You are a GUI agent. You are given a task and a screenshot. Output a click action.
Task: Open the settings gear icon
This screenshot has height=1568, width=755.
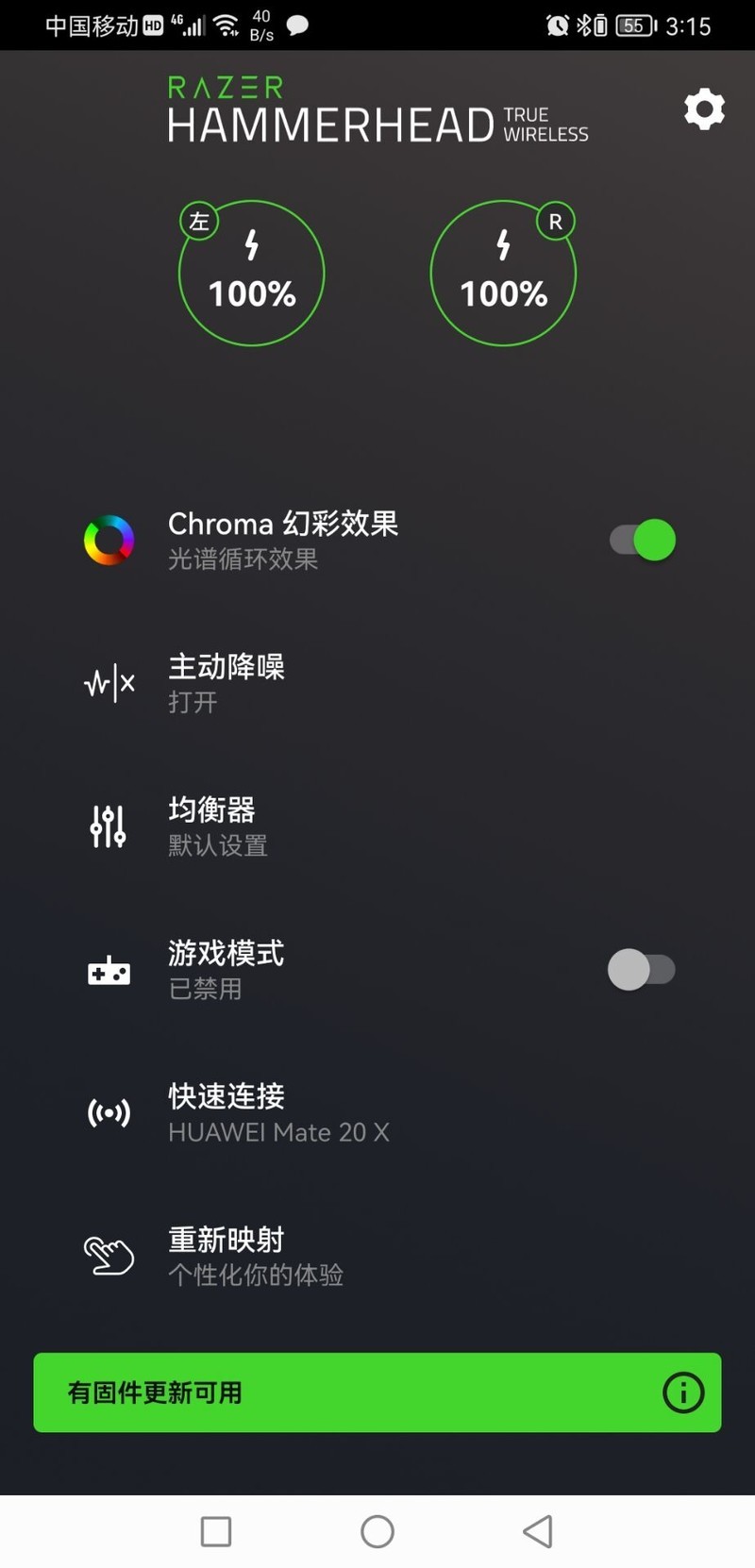(703, 108)
